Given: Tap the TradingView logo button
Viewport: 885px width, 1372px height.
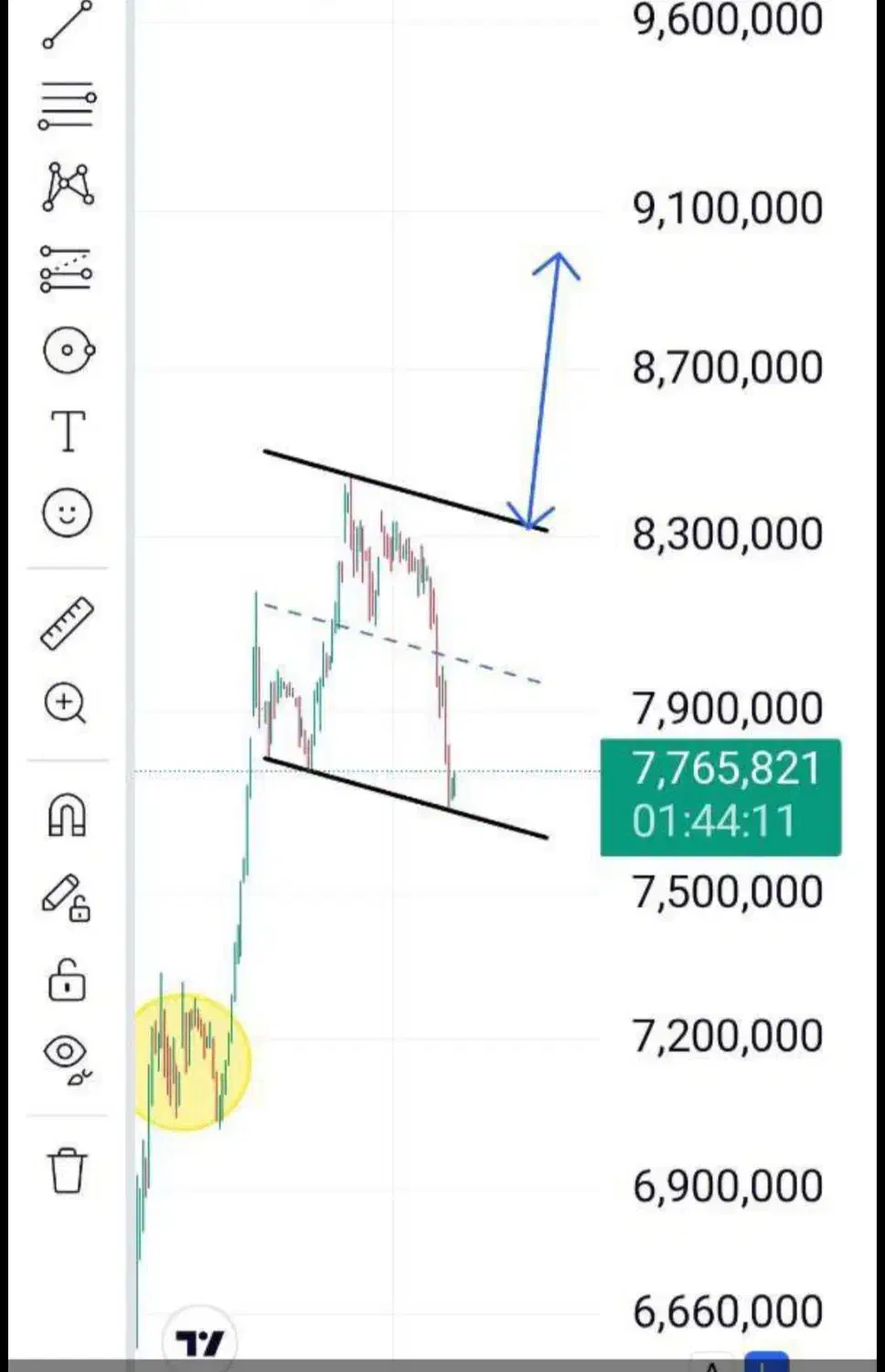Looking at the screenshot, I should [198, 1343].
